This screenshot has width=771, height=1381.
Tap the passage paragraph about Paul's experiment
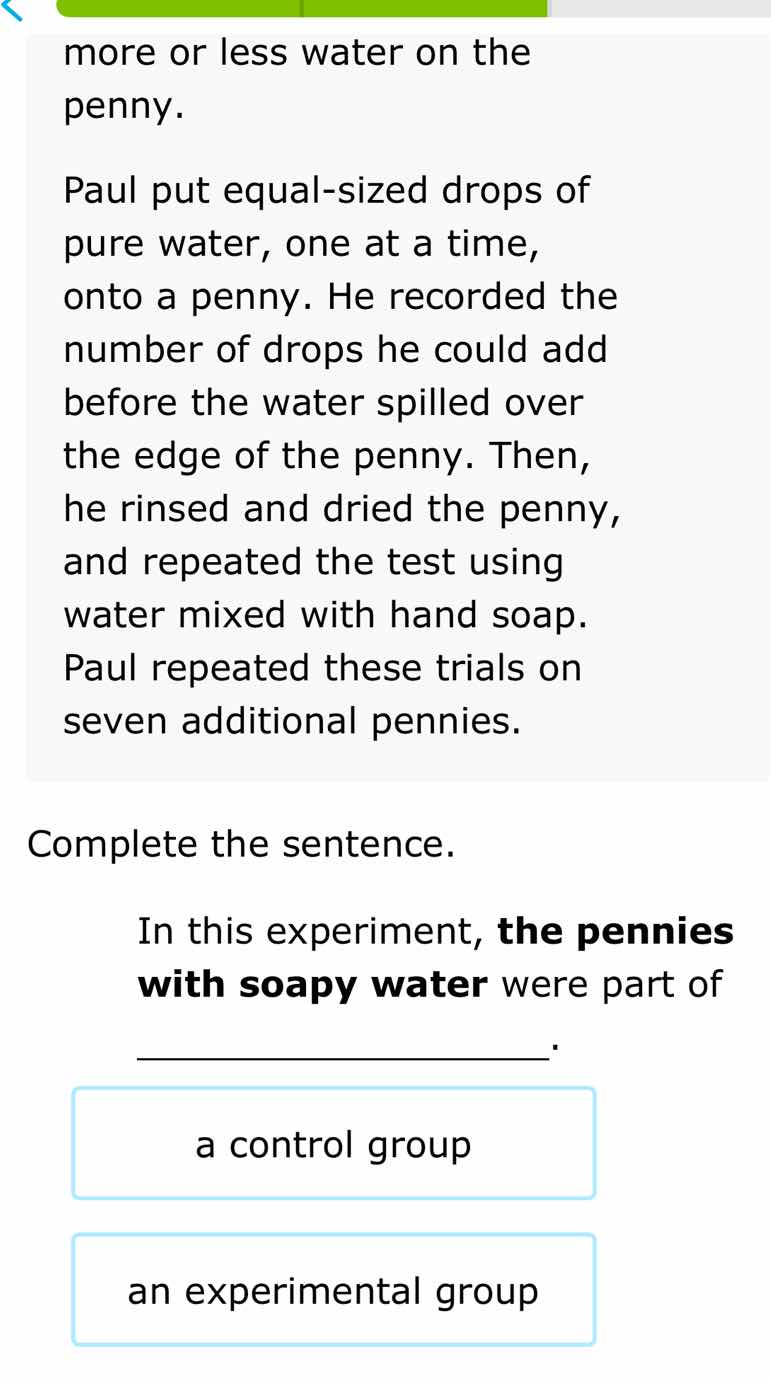(340, 455)
